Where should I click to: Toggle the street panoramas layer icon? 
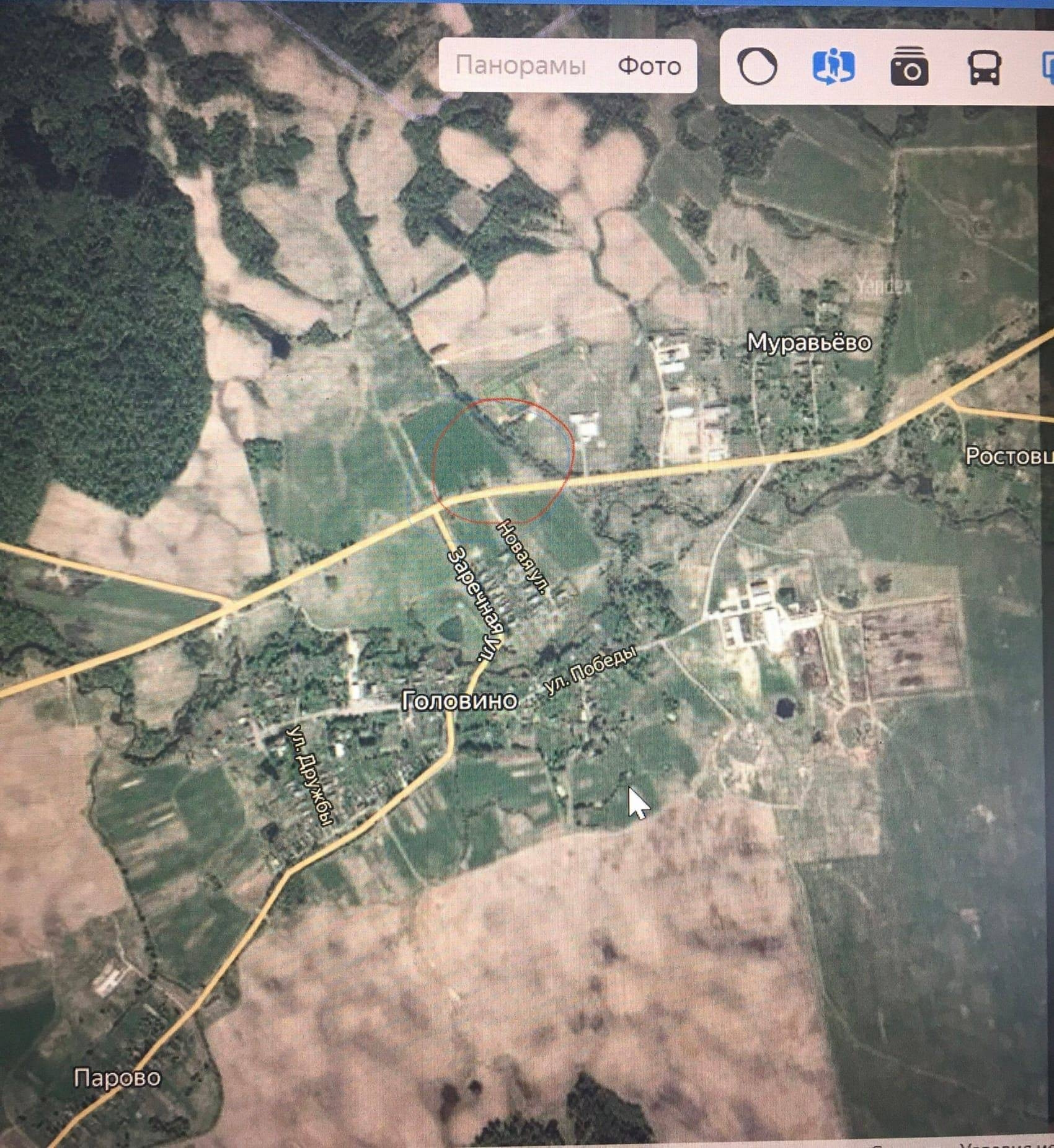pos(833,66)
